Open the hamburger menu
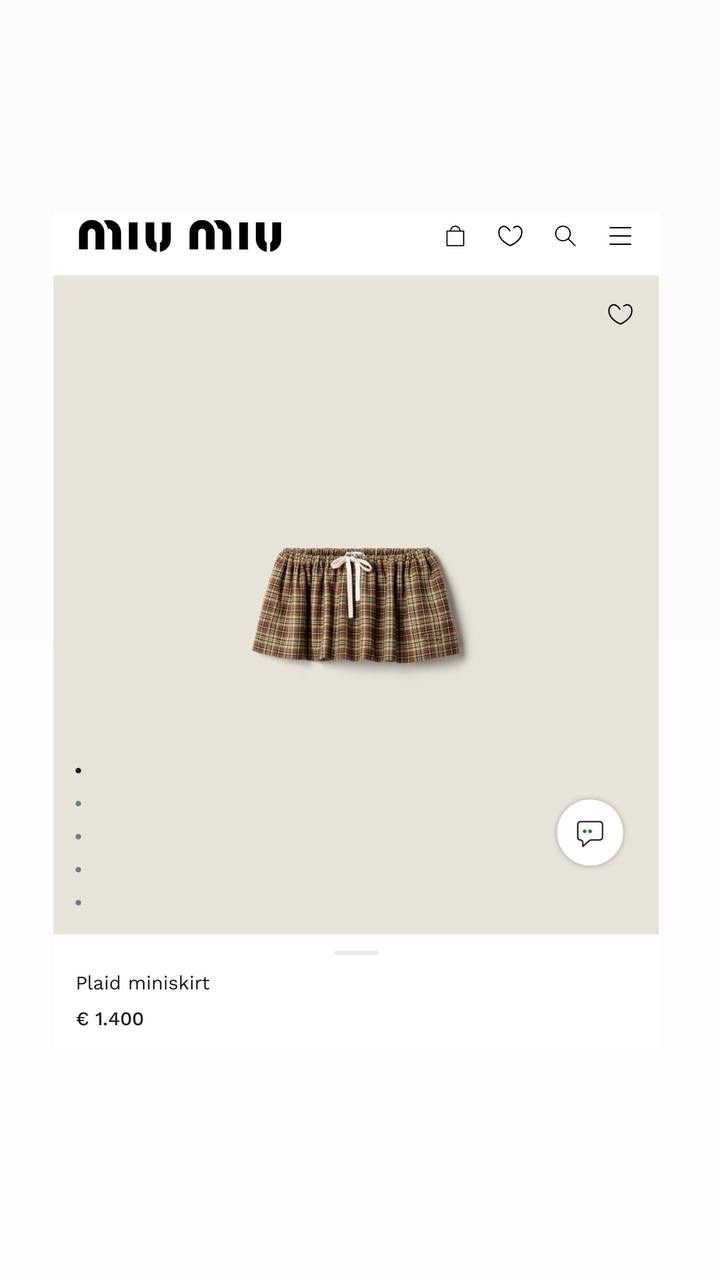 pyautogui.click(x=620, y=236)
